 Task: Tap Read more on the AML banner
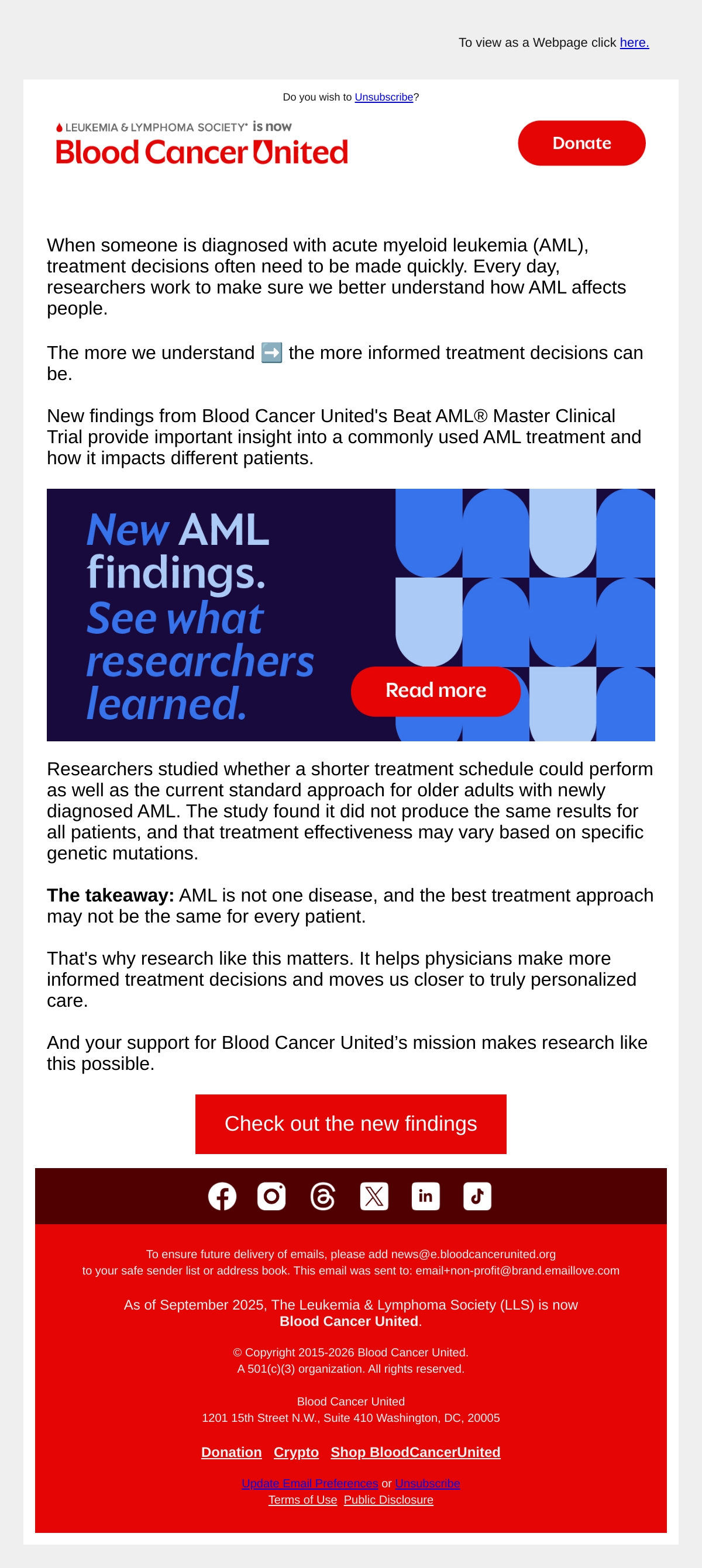pyautogui.click(x=435, y=691)
